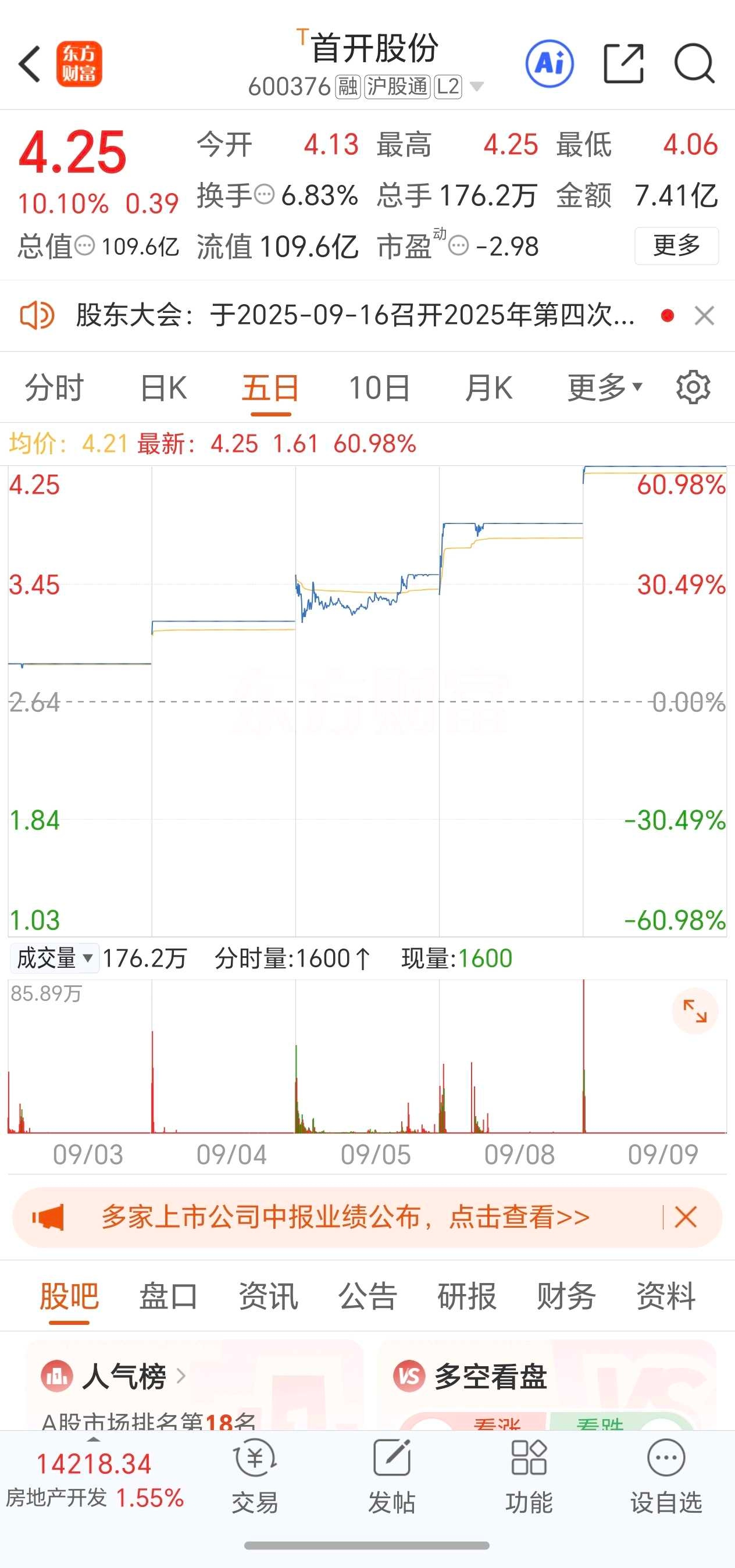The image size is (735, 1568).
Task: Expand the chart to full screen
Action: pyautogui.click(x=695, y=1011)
